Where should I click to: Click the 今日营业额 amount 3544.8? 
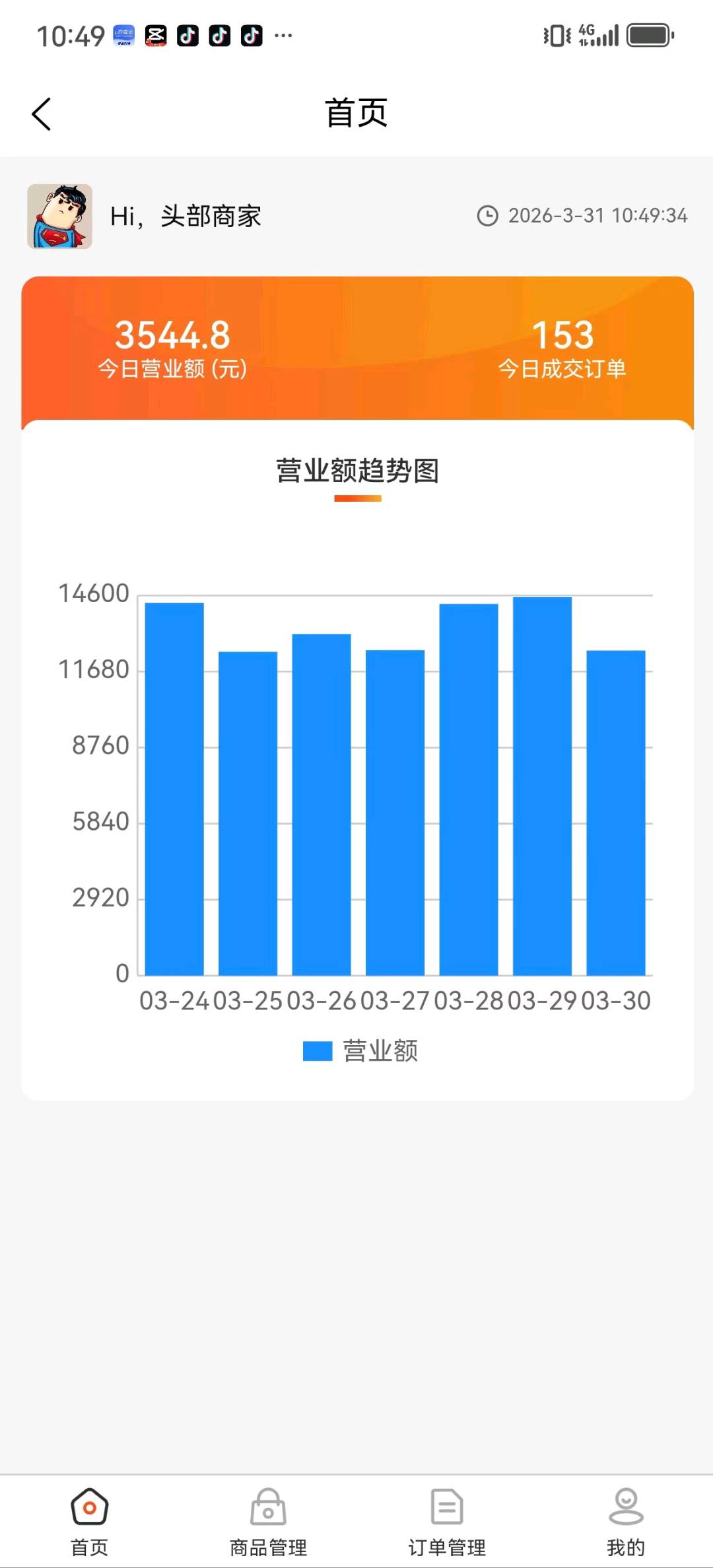(173, 335)
